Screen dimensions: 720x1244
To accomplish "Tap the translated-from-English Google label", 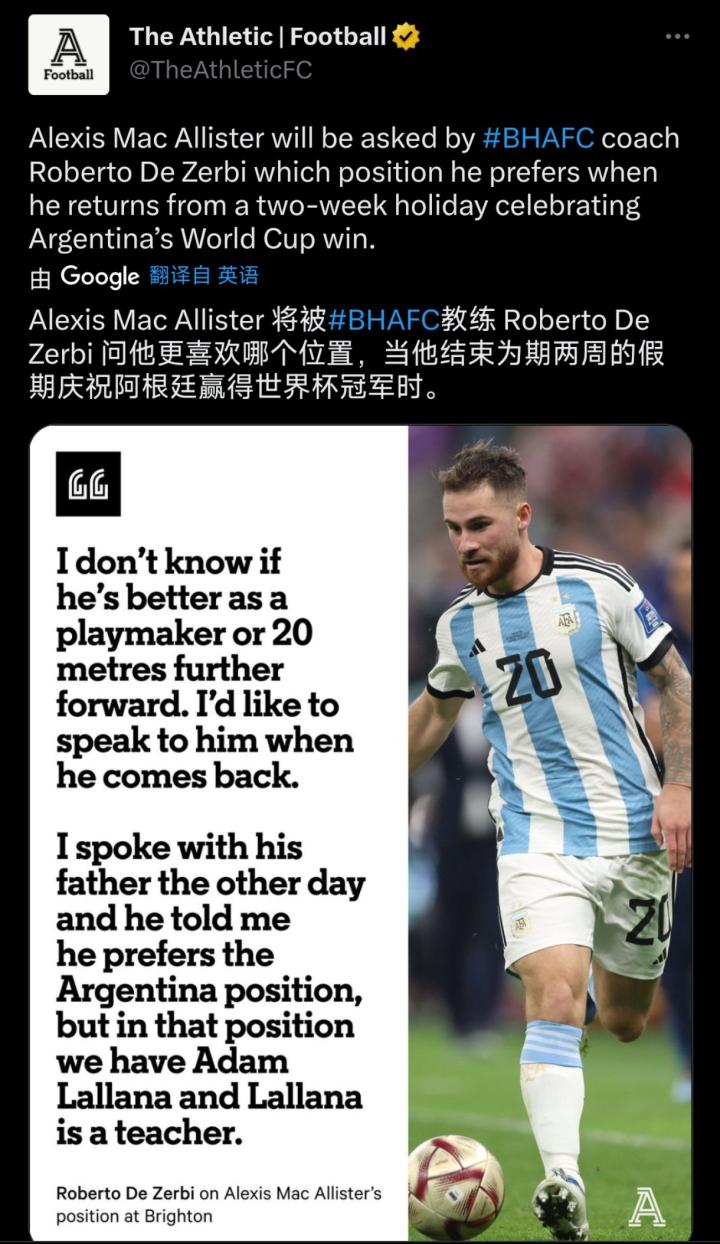I will tap(203, 275).
